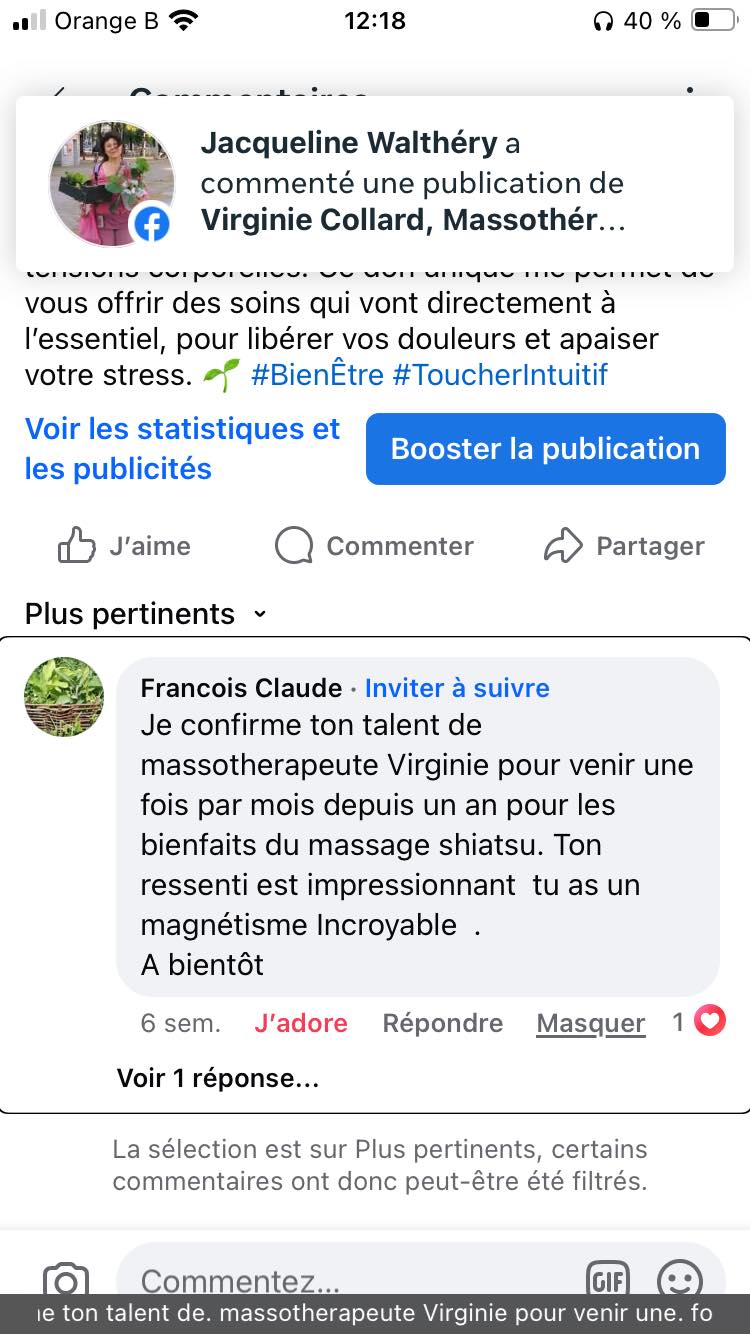This screenshot has height=1334, width=750.
Task: Toggle Masquer on the comment
Action: [x=590, y=1022]
